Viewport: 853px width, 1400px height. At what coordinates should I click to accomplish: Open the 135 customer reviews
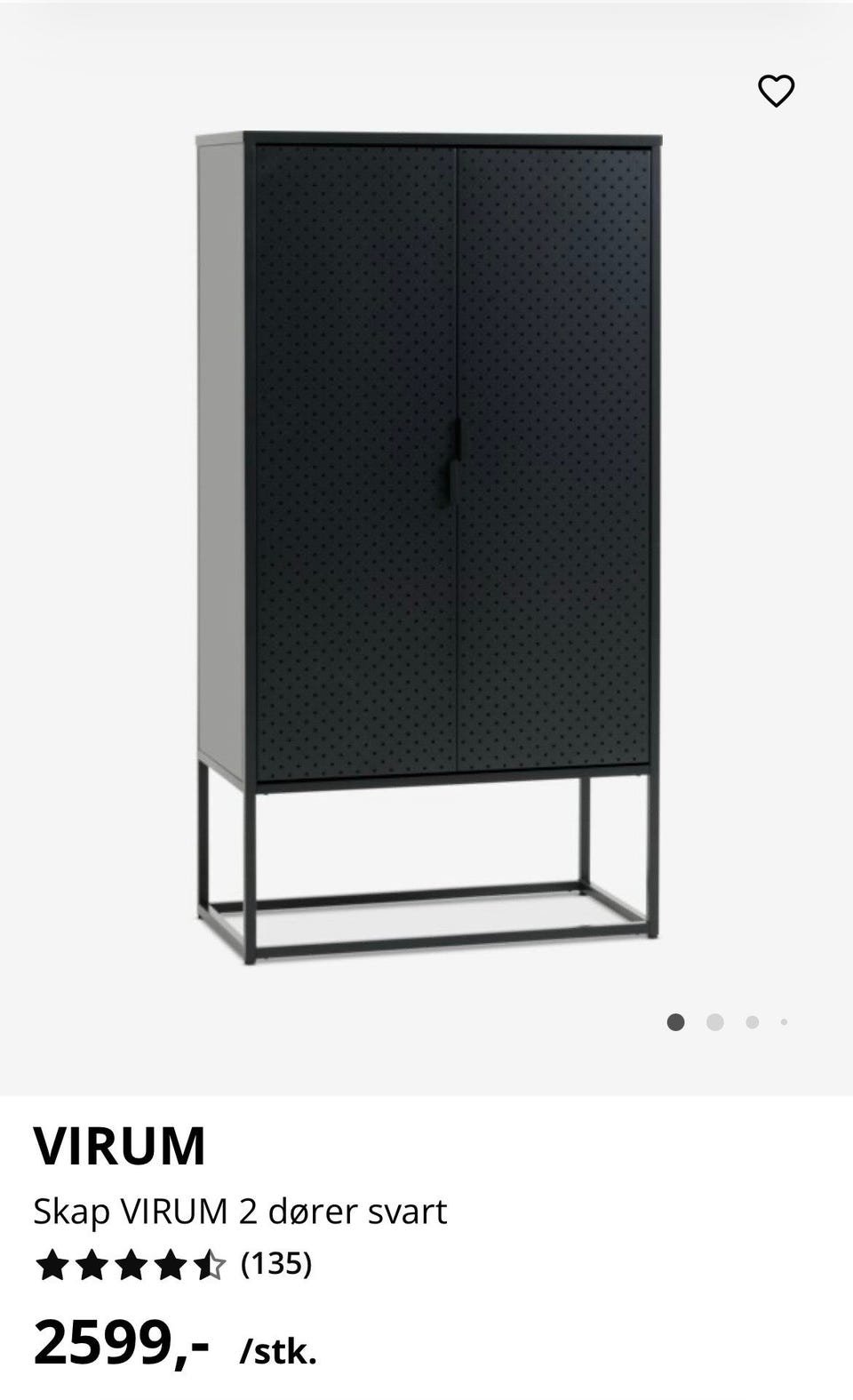click(x=276, y=1263)
